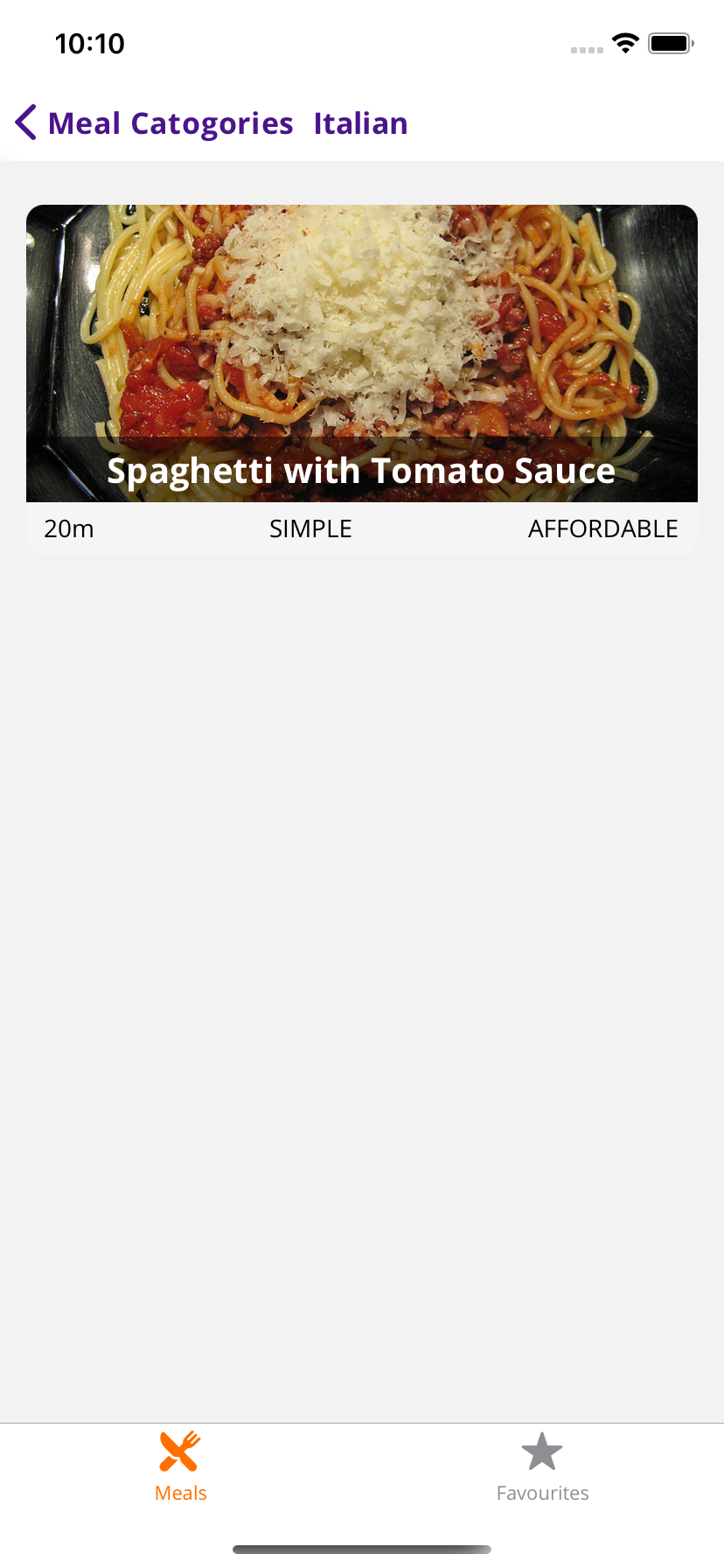Tap the Italian screen title
The image size is (724, 1568).
click(x=361, y=122)
